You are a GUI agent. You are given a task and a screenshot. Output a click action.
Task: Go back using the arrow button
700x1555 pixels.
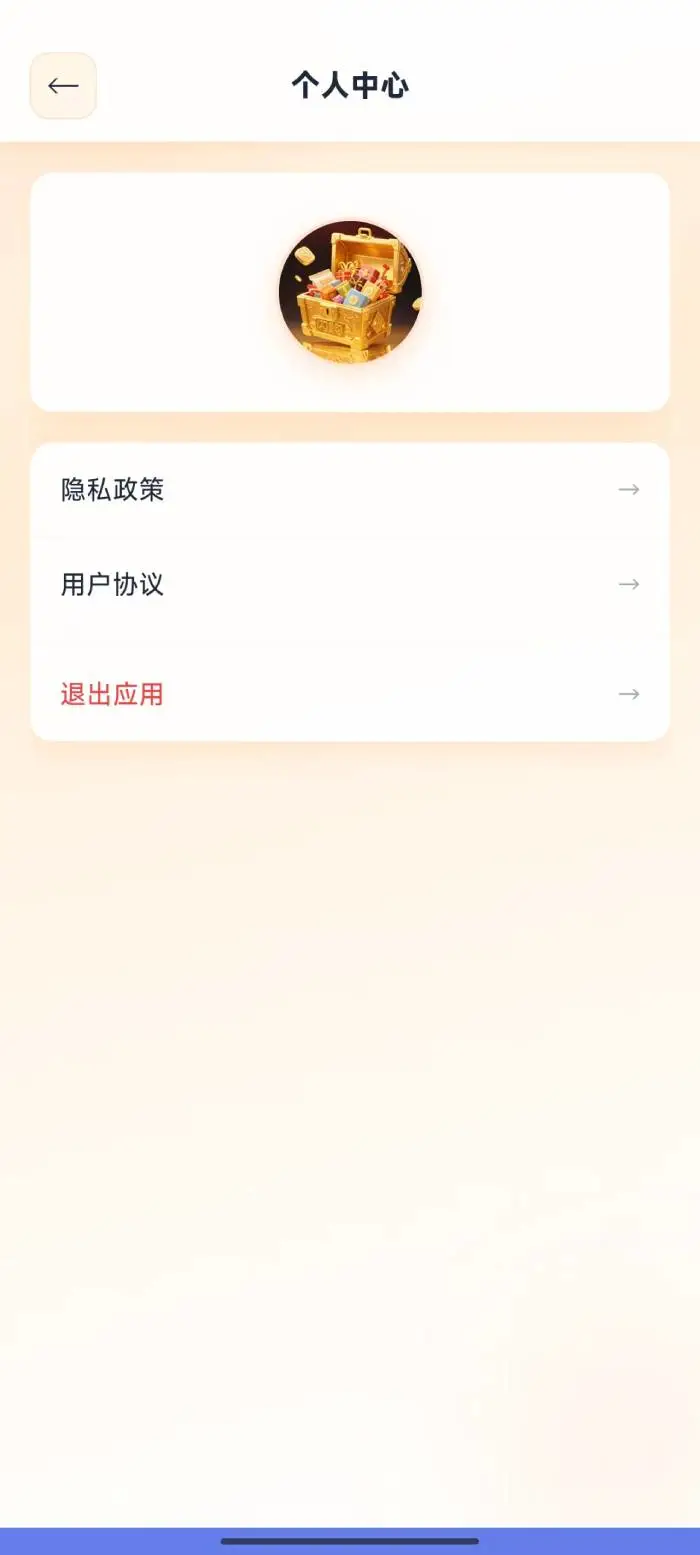coord(63,86)
